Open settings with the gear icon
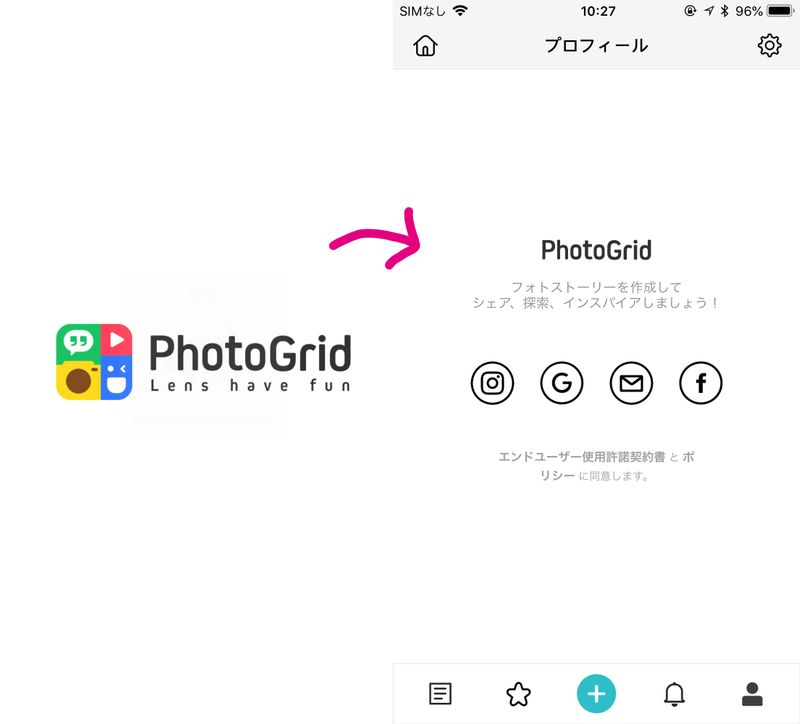This screenshot has width=800, height=724. point(769,46)
